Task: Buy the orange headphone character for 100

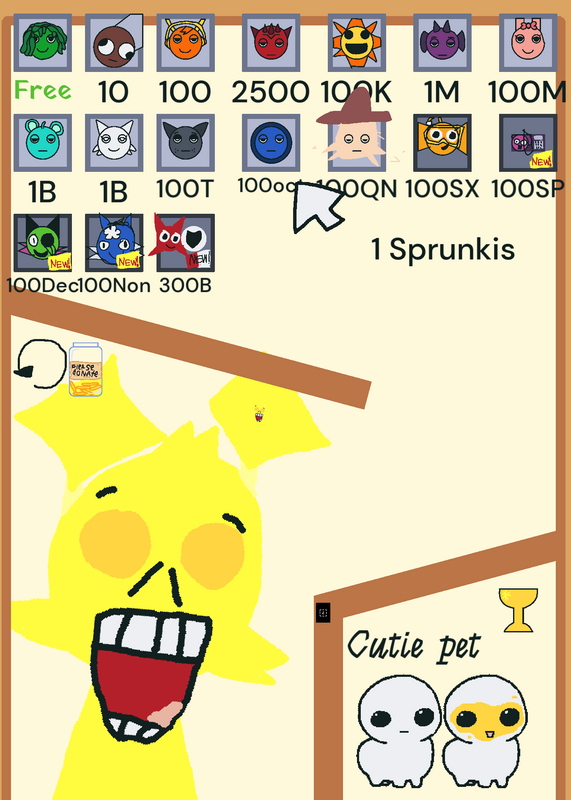Action: 185,43
